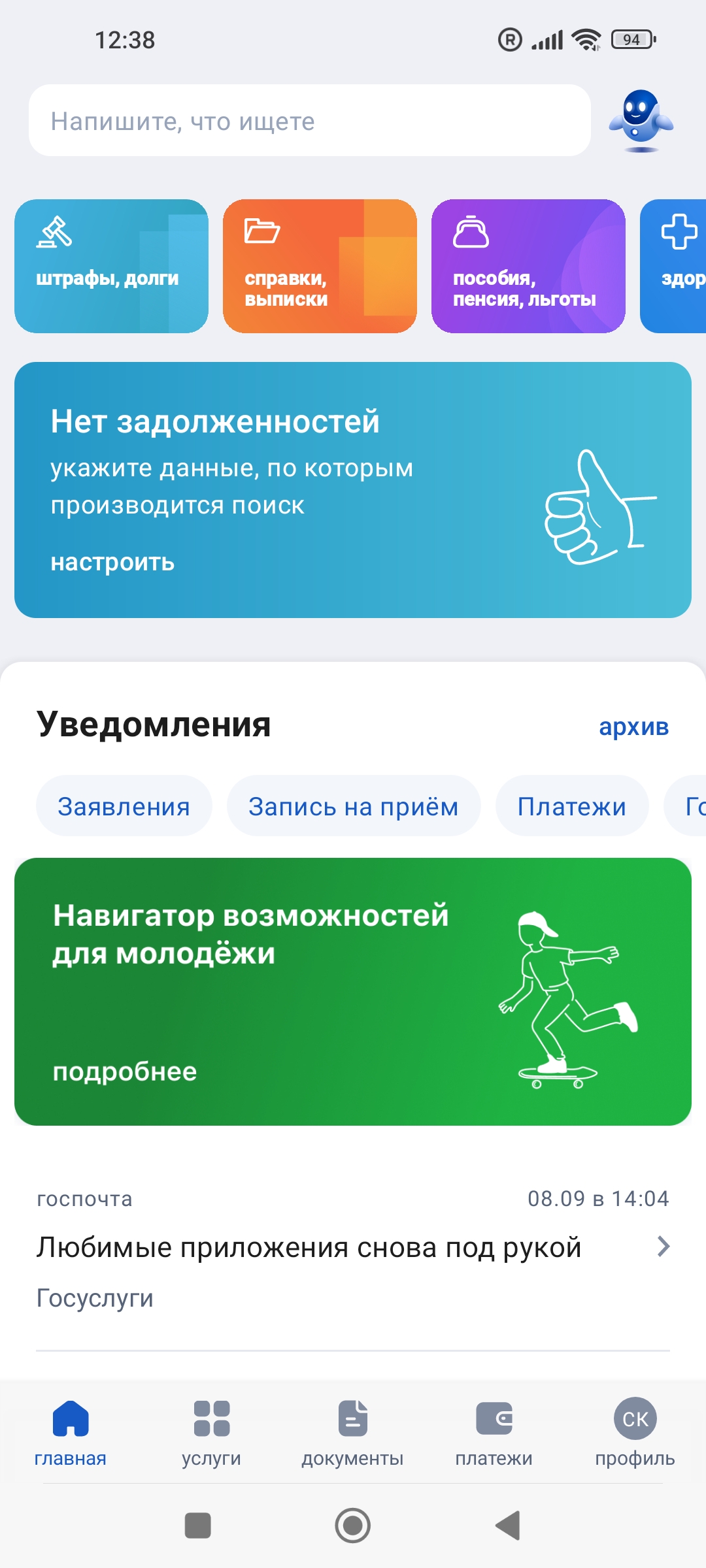The image size is (706, 1568).
Task: Open the «пособия, пенсия, льготы» card
Action: pyautogui.click(x=528, y=266)
